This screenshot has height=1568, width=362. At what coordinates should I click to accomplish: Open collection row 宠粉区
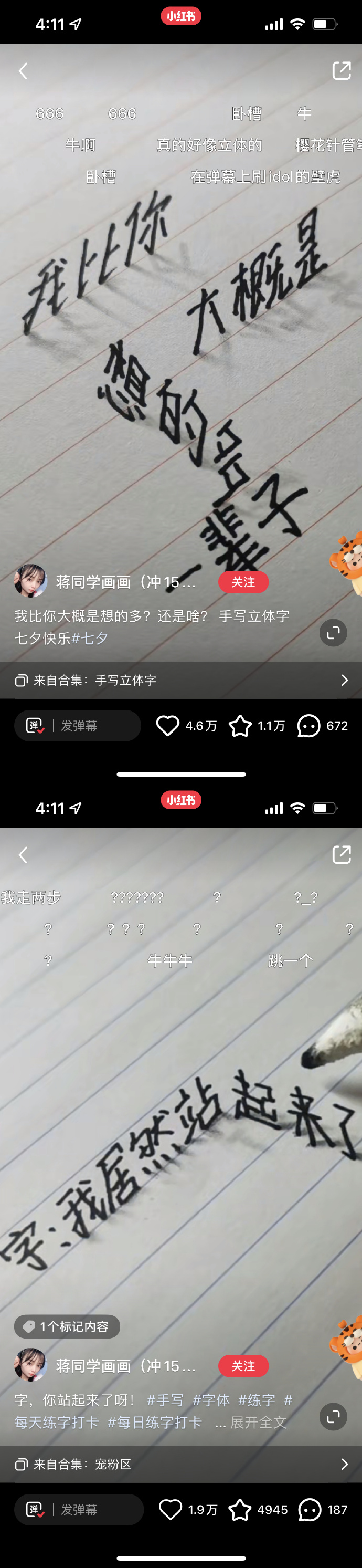tap(180, 1464)
